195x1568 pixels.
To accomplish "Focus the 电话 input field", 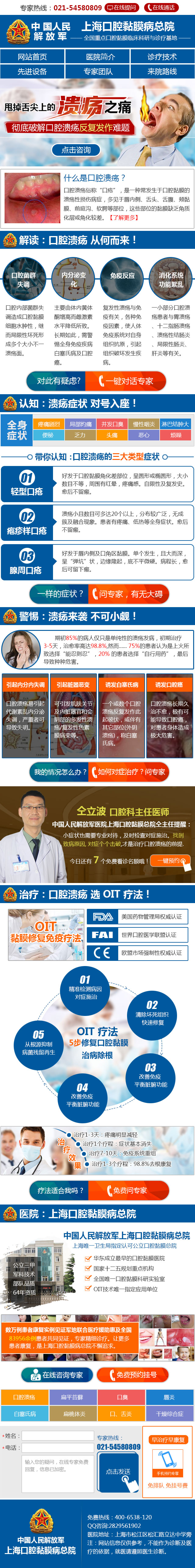I will 57,1448.
